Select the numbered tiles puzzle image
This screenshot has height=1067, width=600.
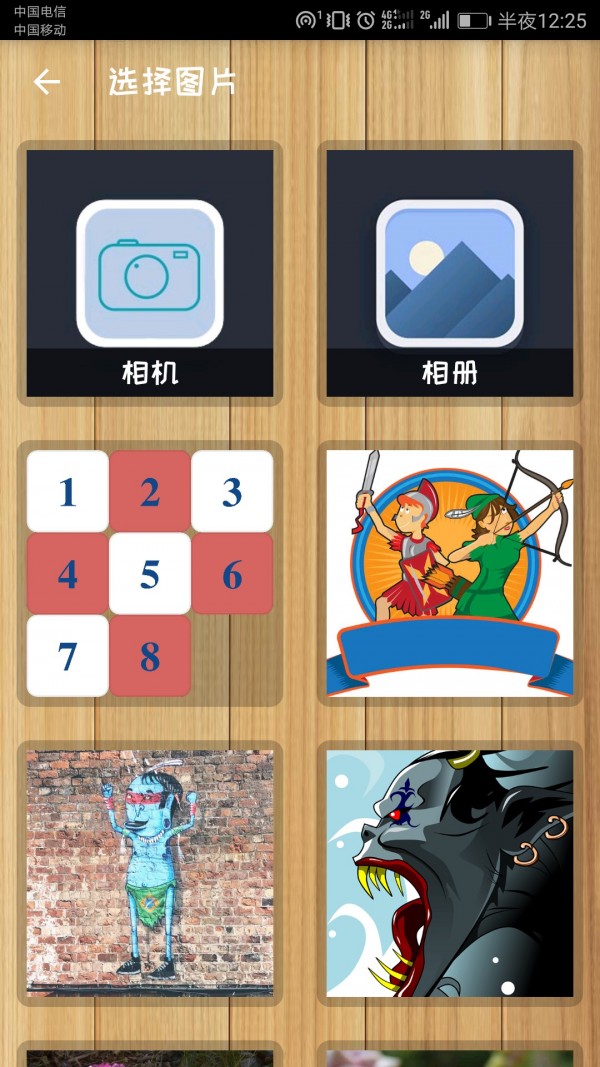coord(150,573)
